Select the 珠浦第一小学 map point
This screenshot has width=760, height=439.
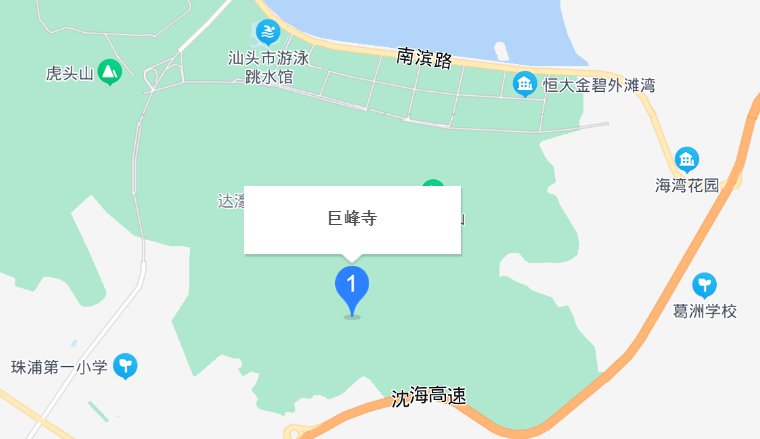tap(126, 366)
